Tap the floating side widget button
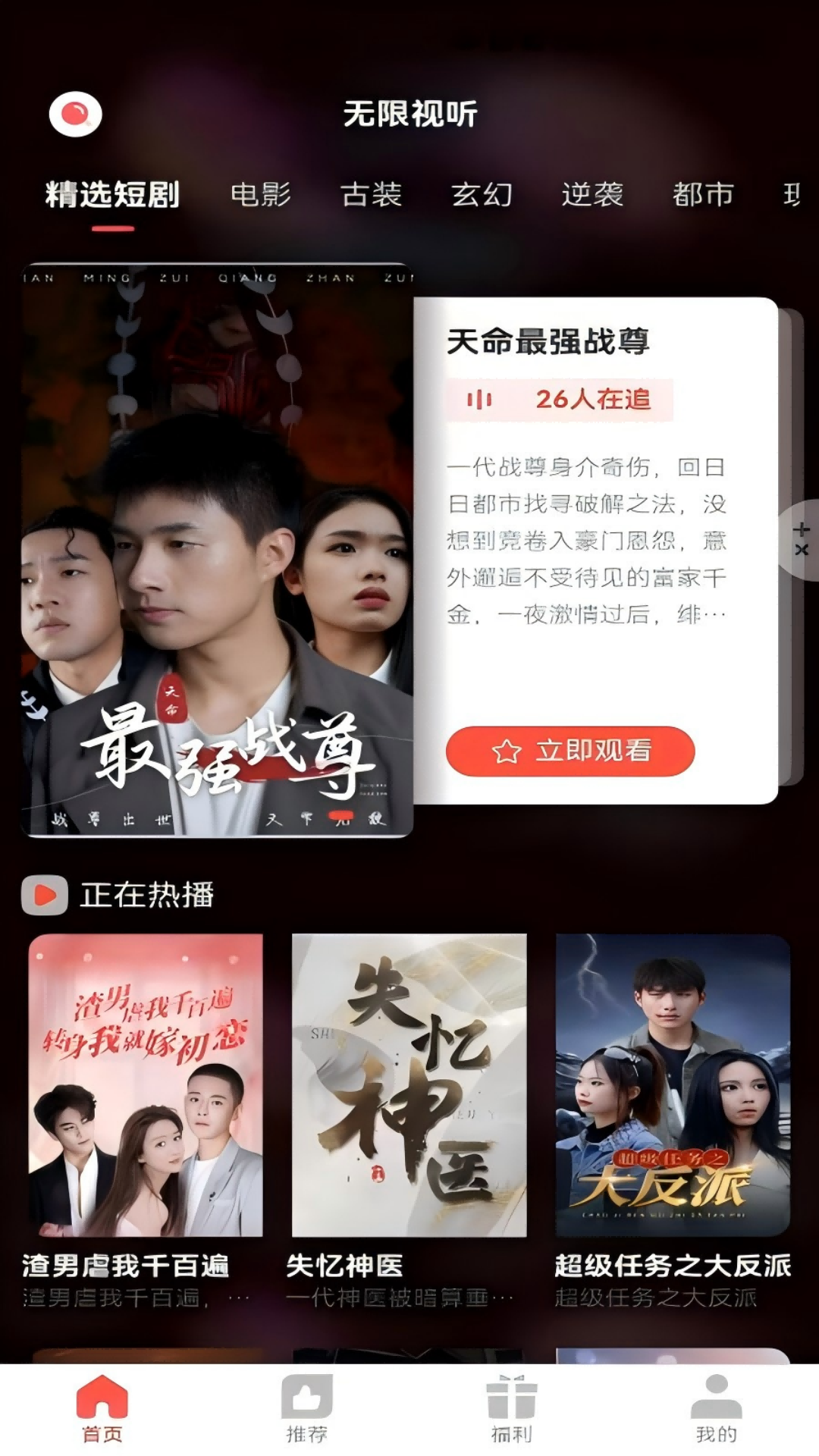This screenshot has height=1456, width=819. point(801,540)
